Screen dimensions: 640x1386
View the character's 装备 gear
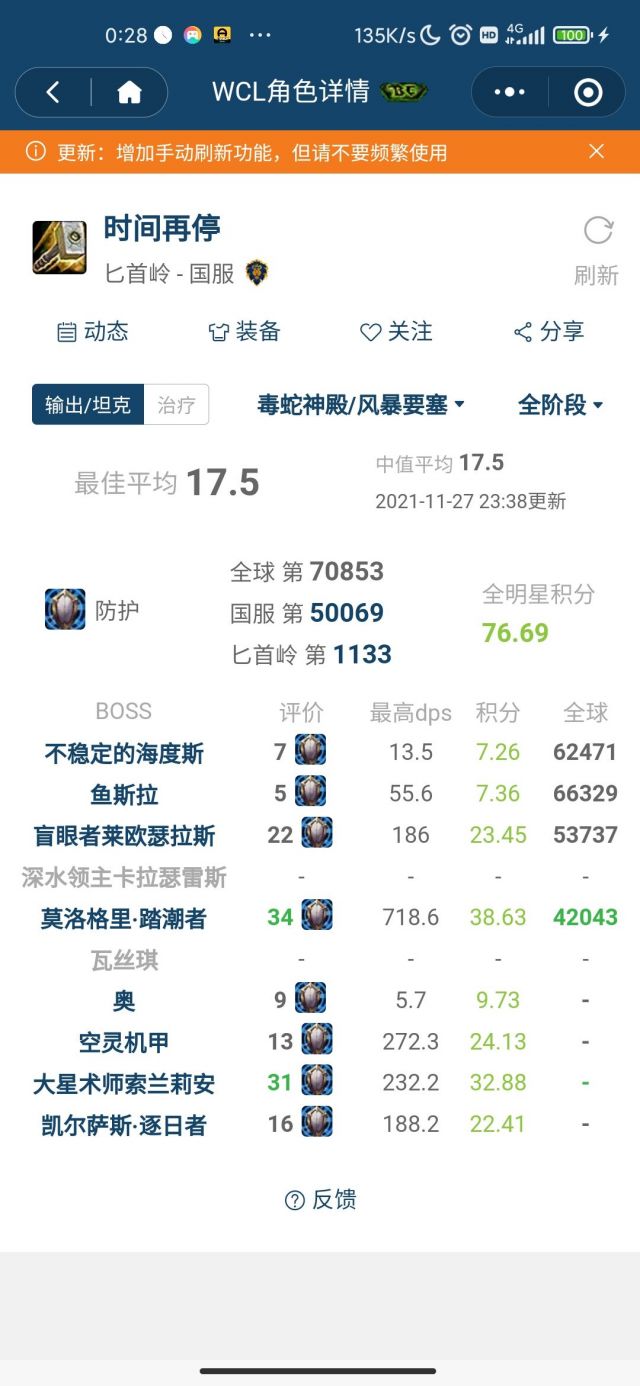coord(244,332)
